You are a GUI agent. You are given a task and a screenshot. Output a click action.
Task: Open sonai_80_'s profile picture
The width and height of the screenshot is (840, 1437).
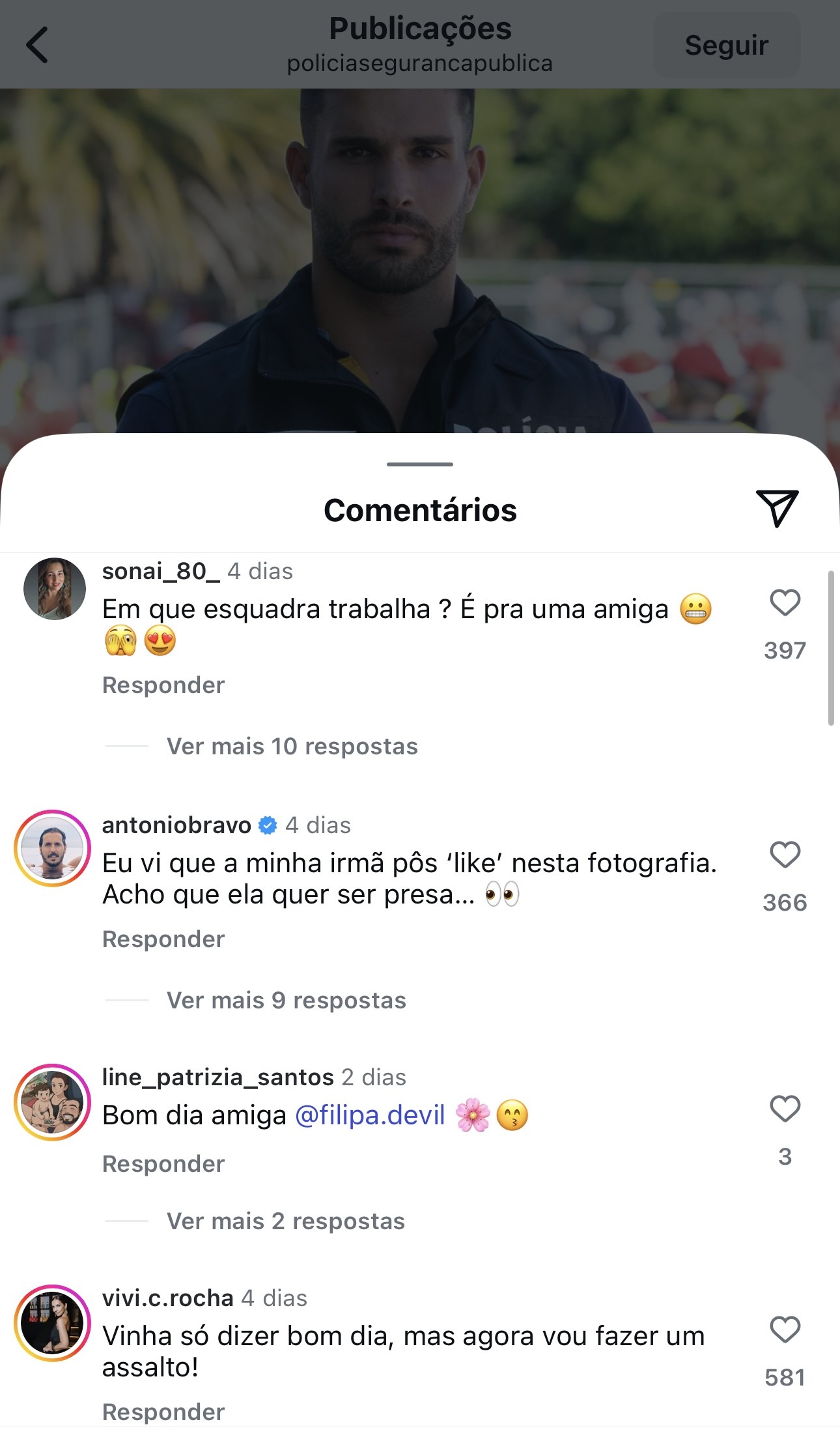point(55,589)
